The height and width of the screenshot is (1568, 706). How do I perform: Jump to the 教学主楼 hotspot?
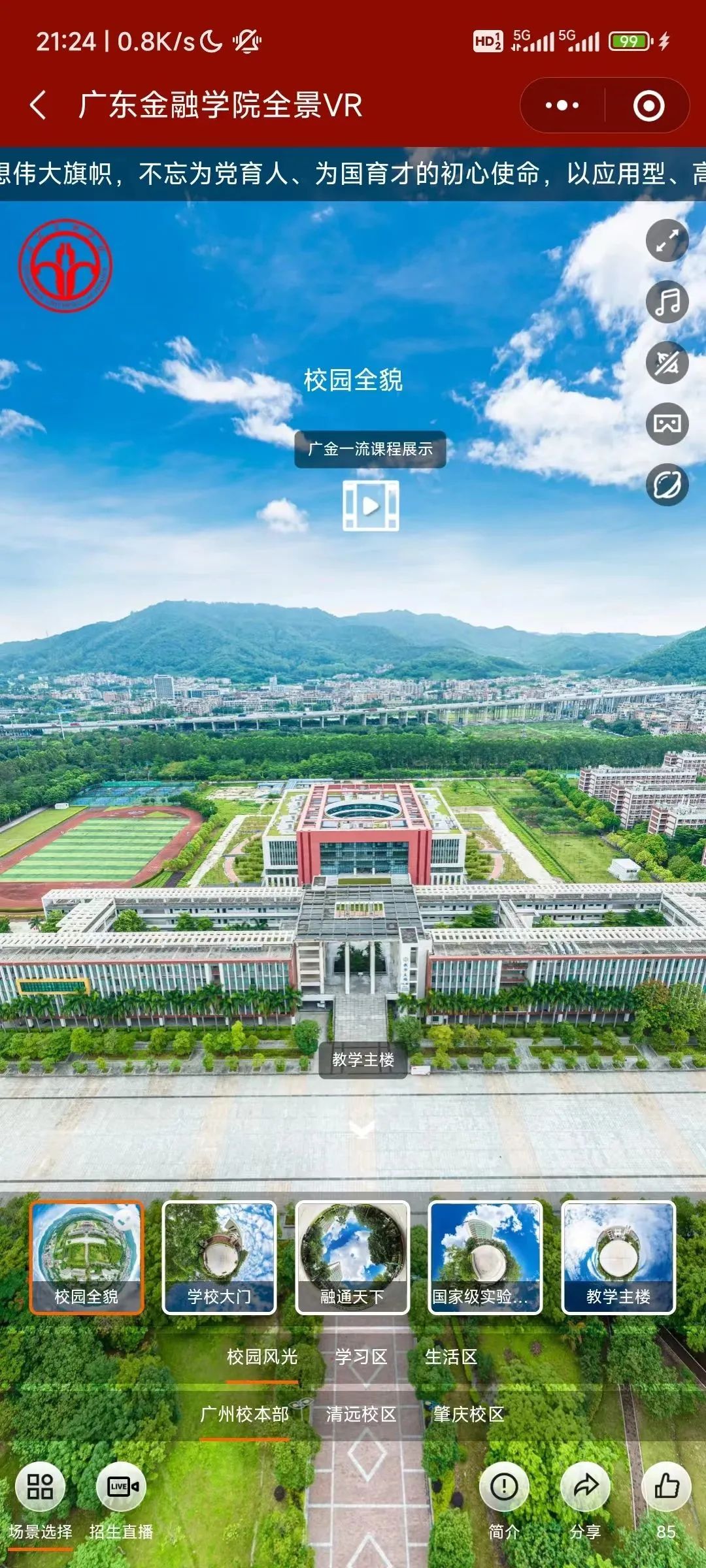[363, 1059]
